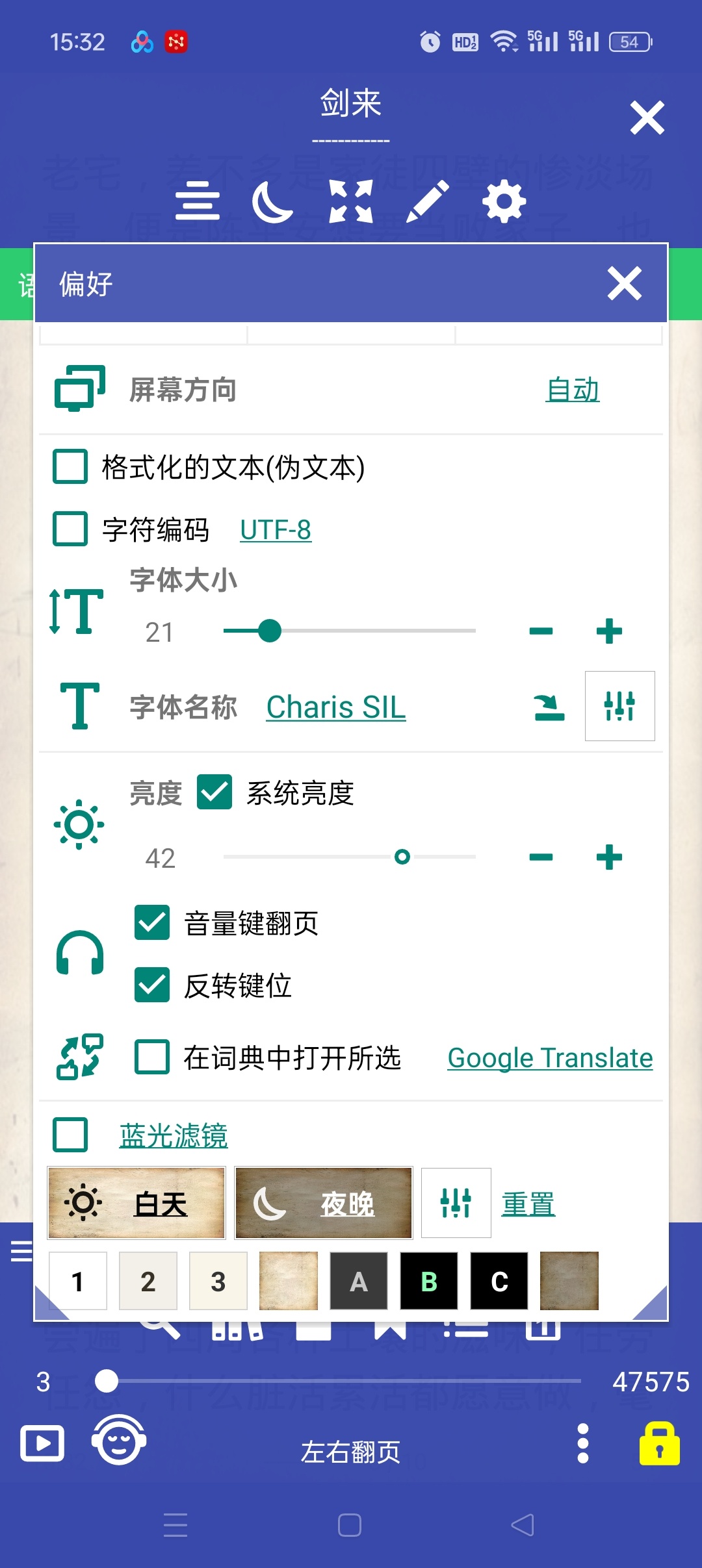Increase font size with plus button
The width and height of the screenshot is (702, 1568).
coord(609,631)
